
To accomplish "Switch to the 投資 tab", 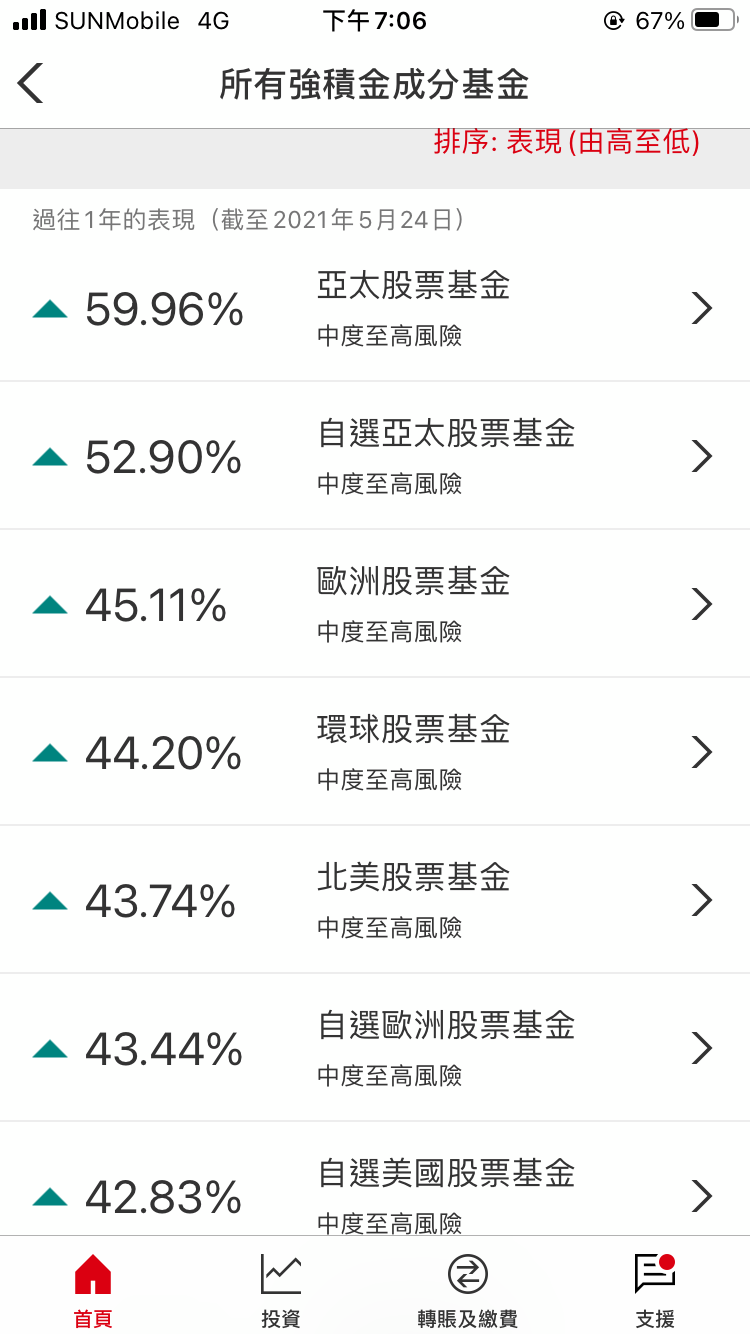I will click(281, 1289).
